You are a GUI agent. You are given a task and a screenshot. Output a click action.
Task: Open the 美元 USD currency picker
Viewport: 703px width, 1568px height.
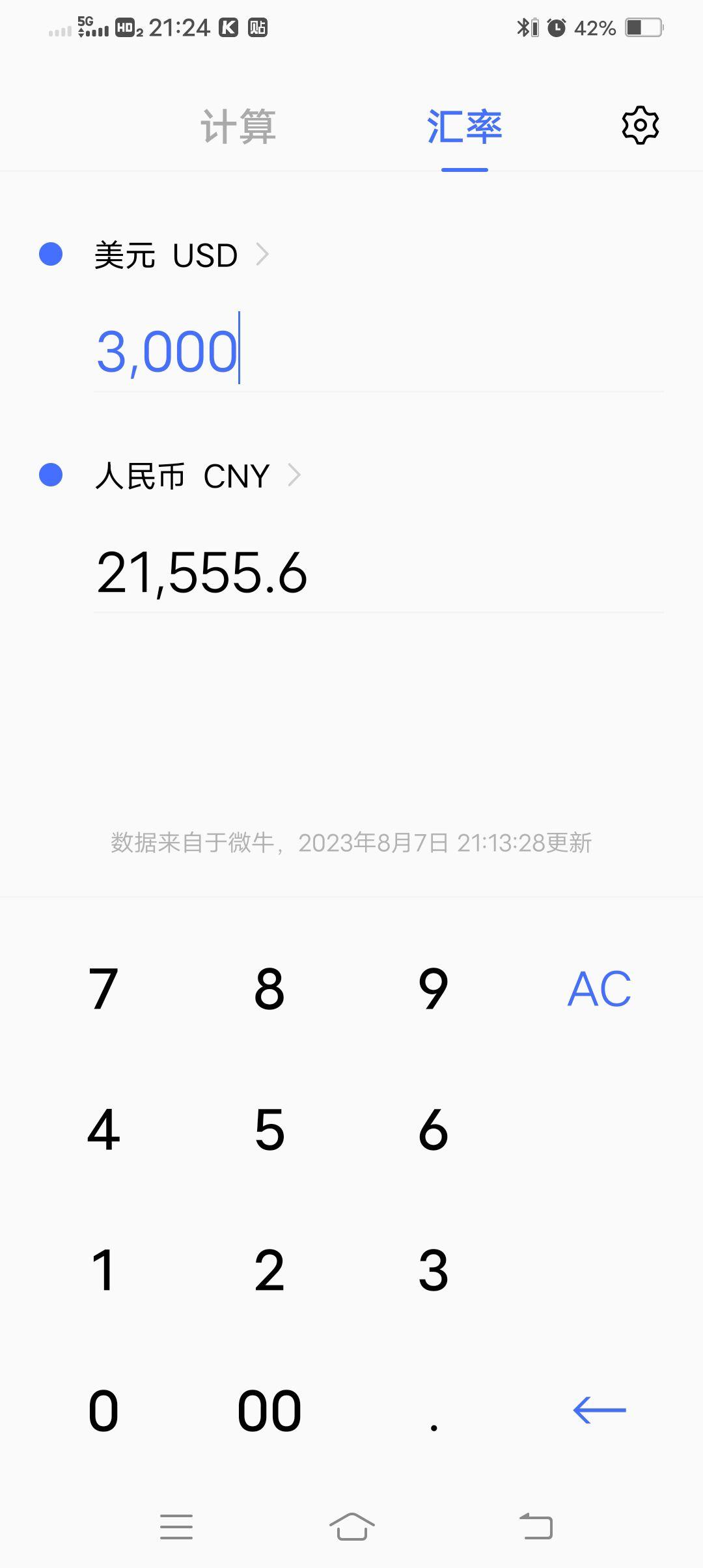click(x=163, y=255)
